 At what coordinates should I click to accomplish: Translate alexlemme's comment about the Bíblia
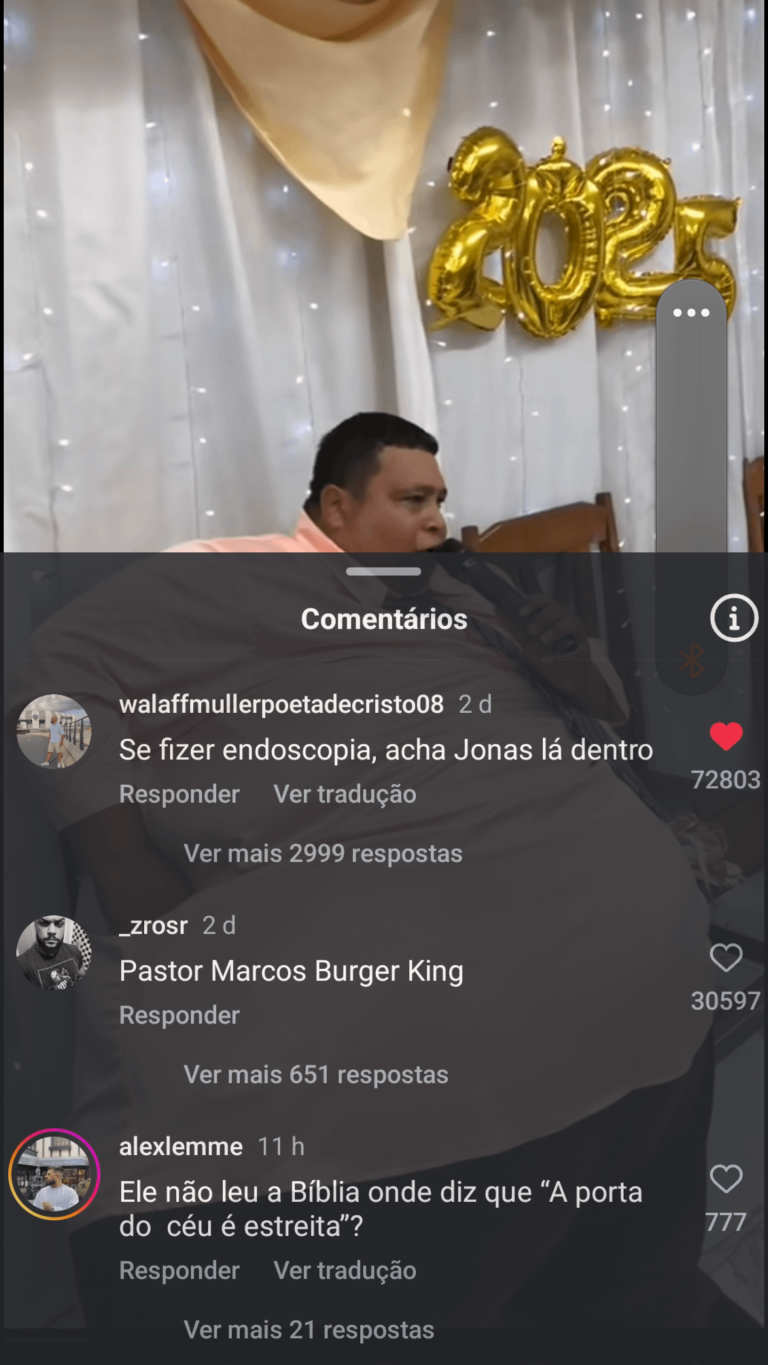(345, 1271)
